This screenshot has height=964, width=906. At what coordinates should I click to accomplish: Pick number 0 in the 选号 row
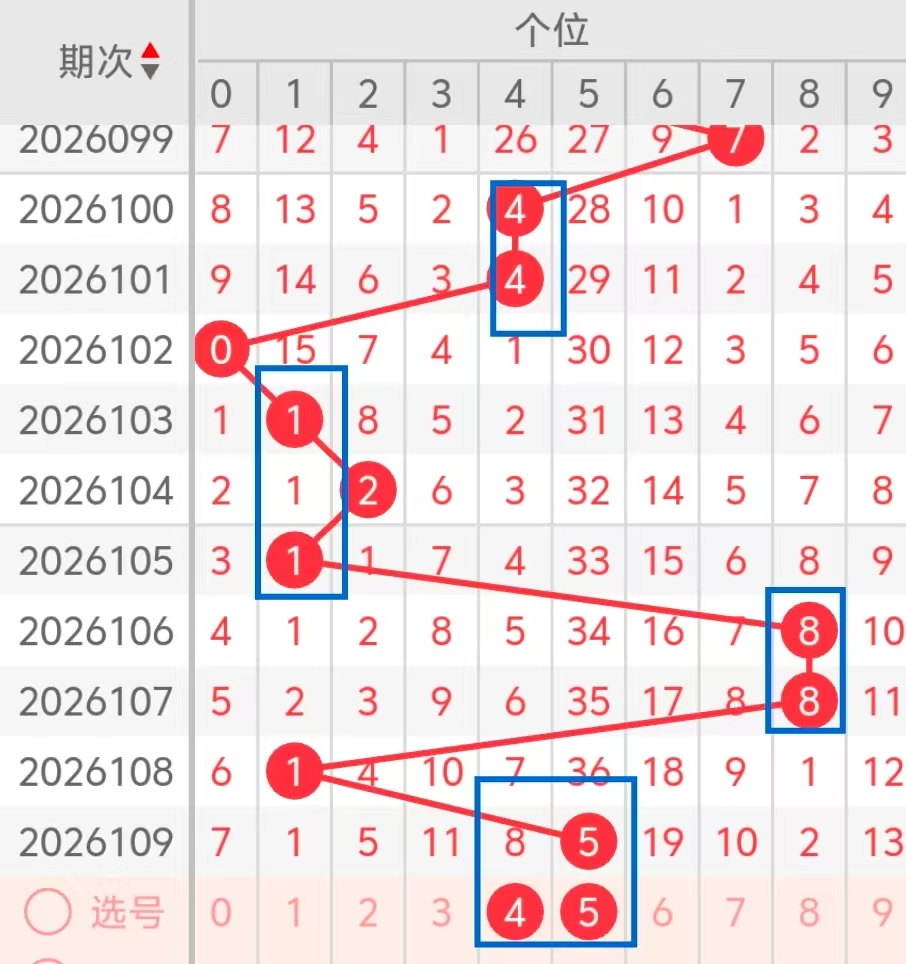[221, 912]
